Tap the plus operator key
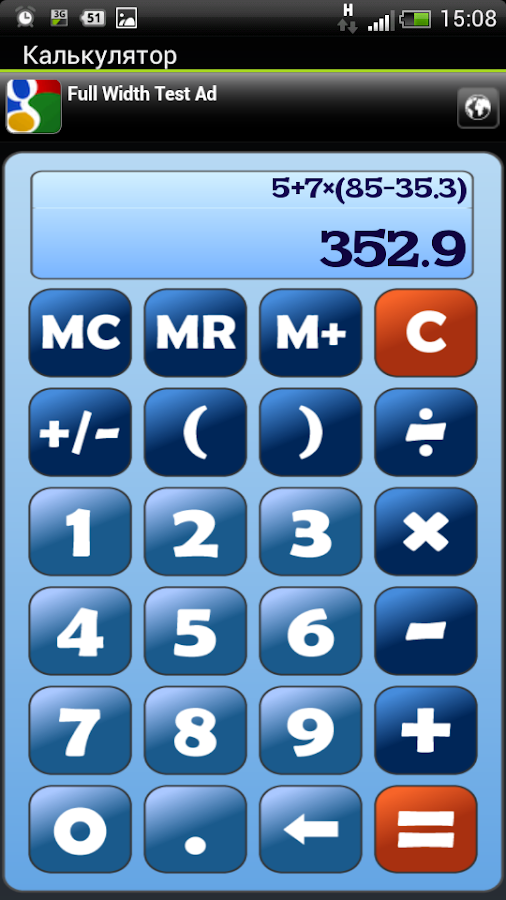Screen dimensions: 506x900 426,730
